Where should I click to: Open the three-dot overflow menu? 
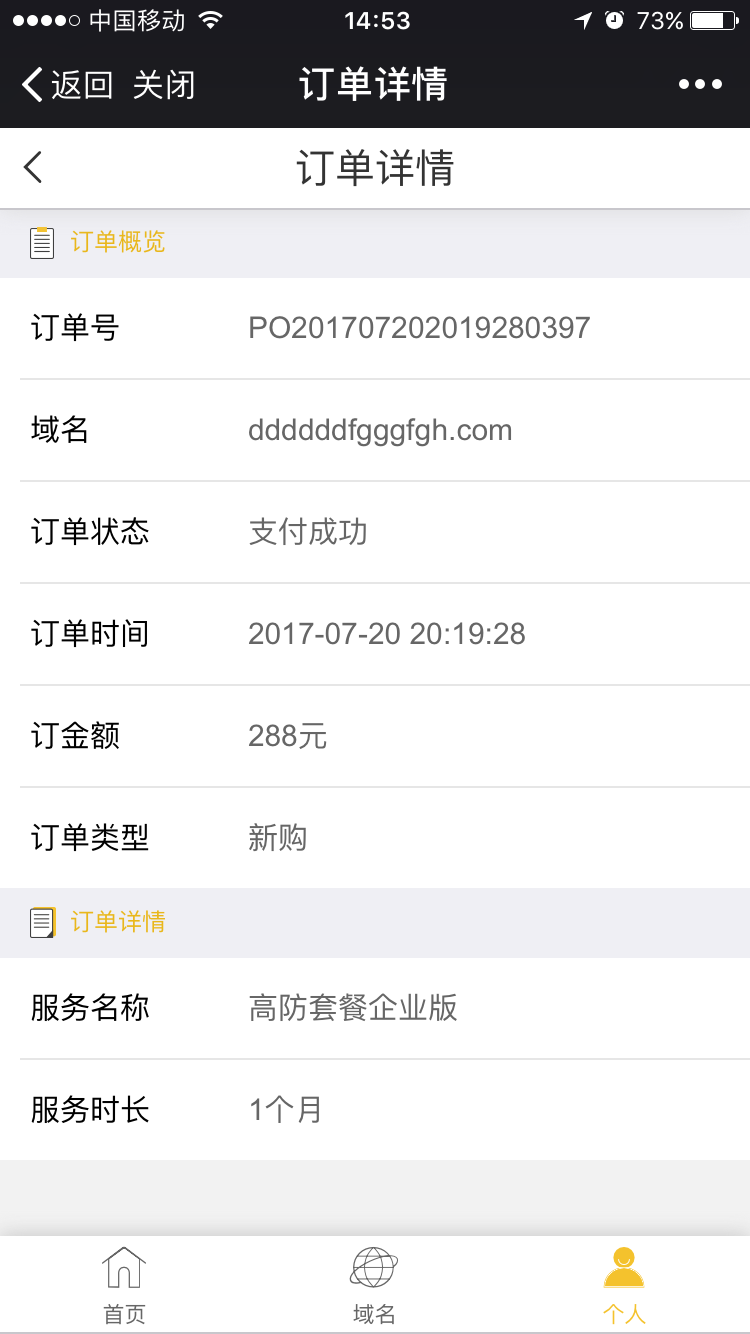(x=700, y=85)
